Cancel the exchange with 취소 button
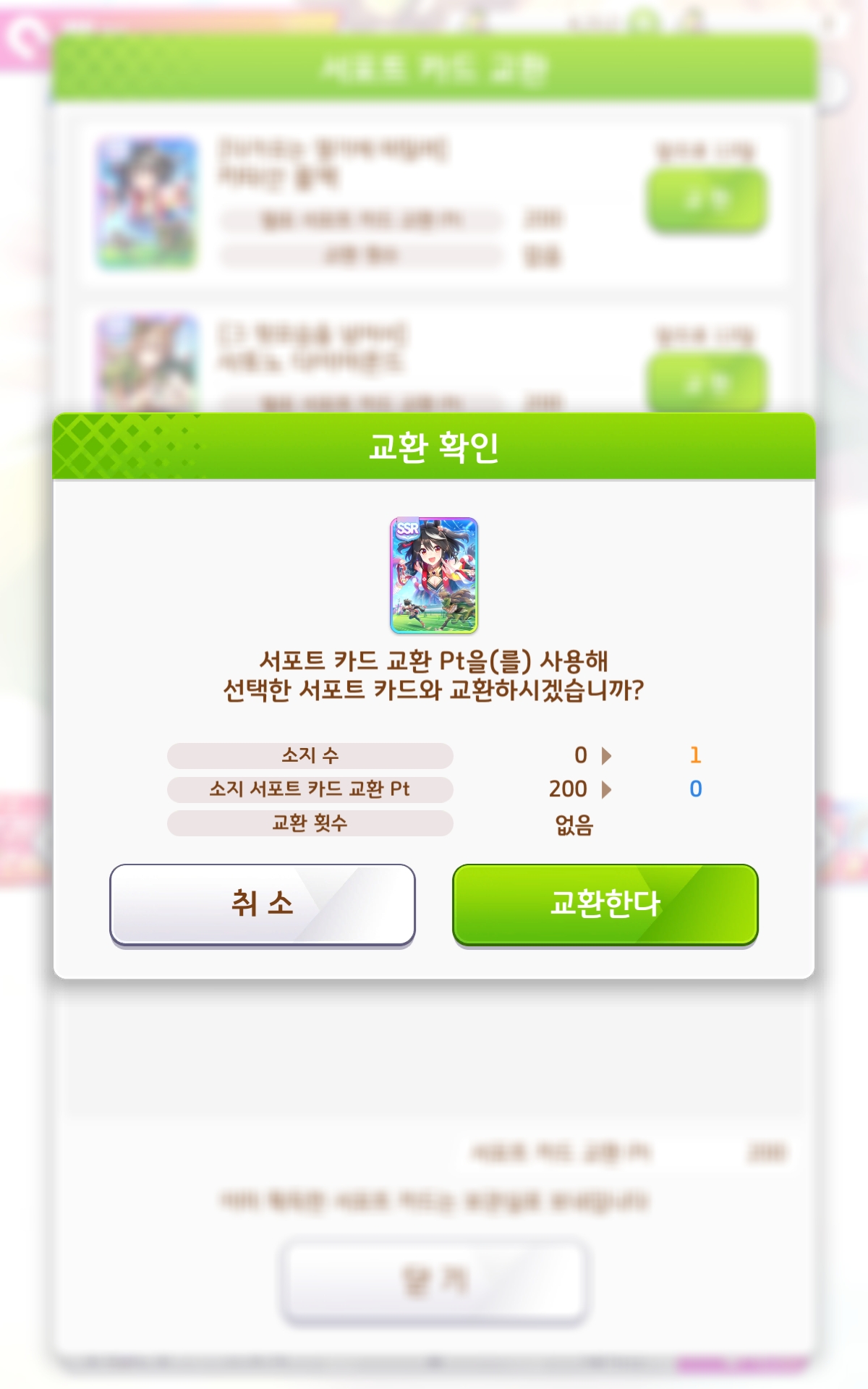The image size is (868, 1389). (x=262, y=904)
